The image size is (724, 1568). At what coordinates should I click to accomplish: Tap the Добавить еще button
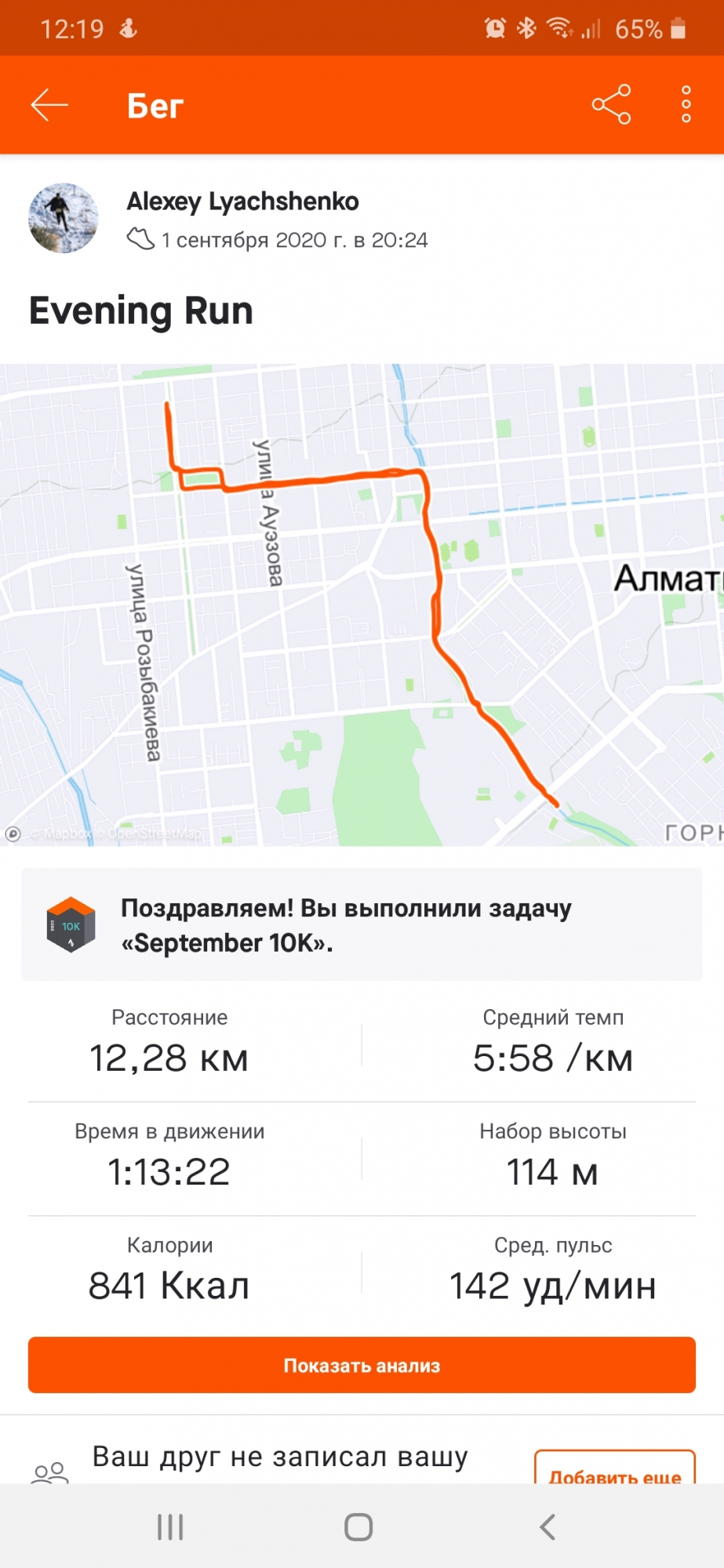pos(614,1470)
